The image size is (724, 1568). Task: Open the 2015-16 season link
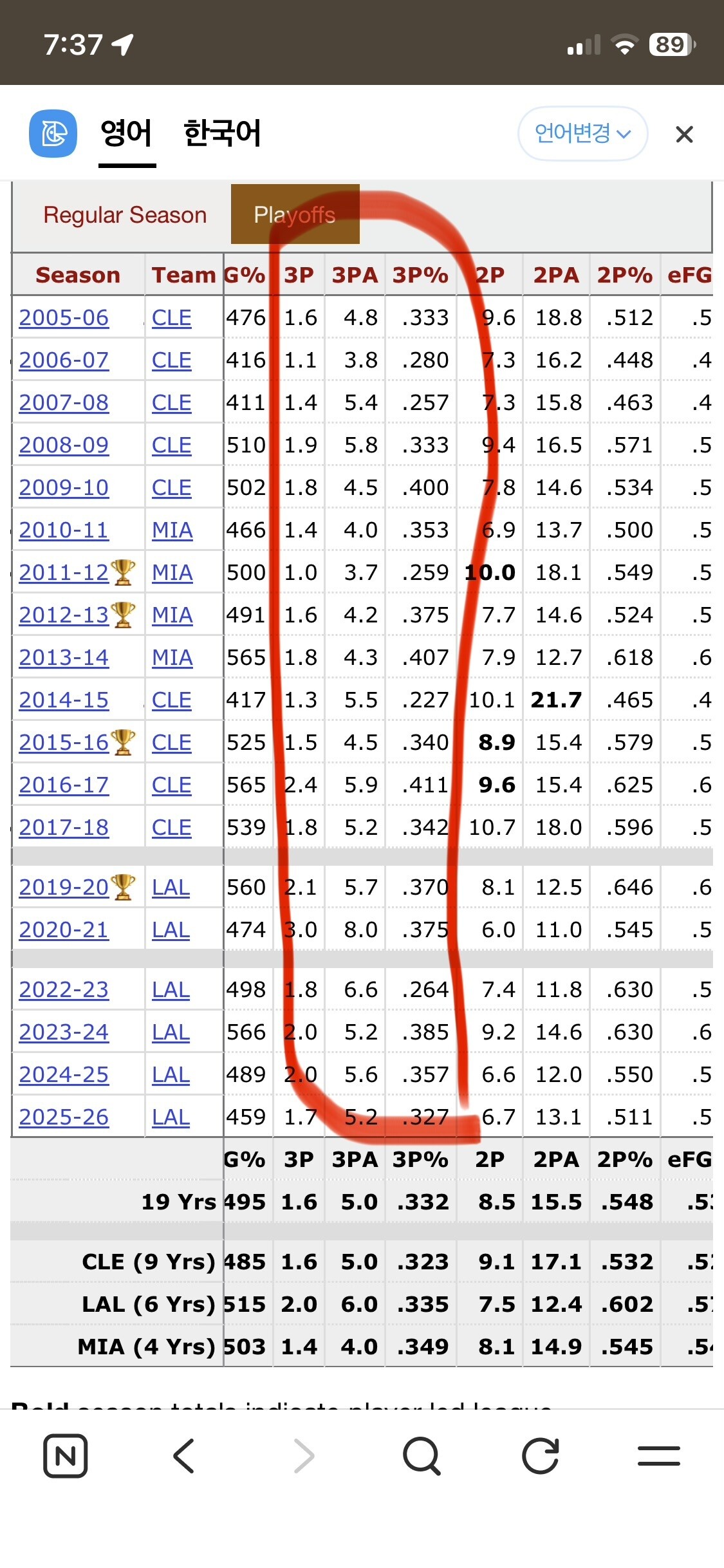coord(64,742)
